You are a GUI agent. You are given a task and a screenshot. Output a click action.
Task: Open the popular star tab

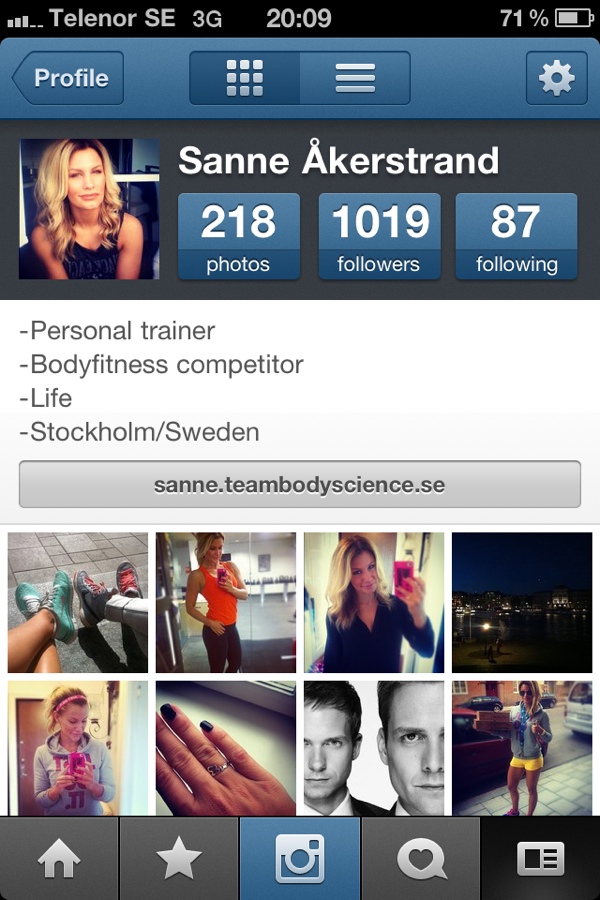(x=180, y=858)
